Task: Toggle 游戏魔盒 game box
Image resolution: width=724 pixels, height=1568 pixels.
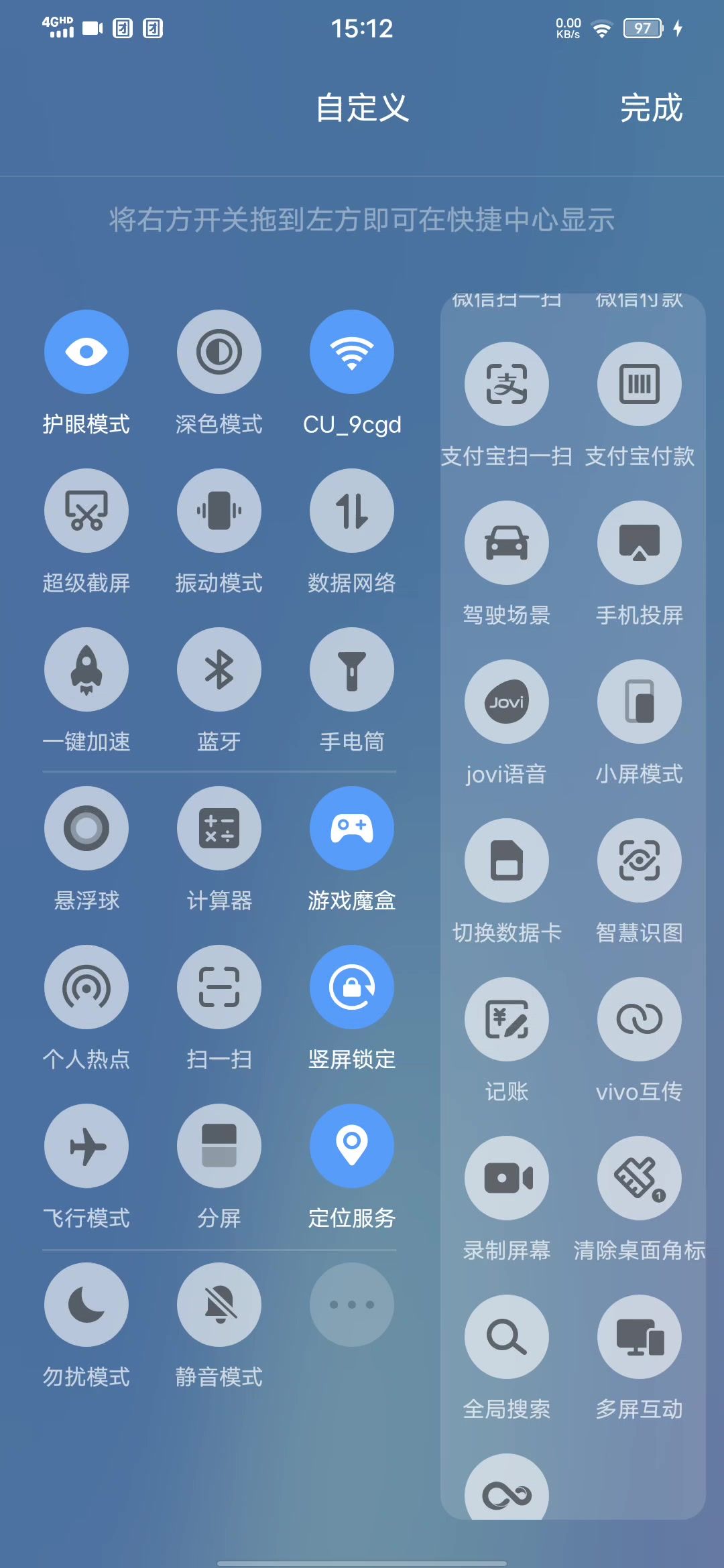Action: 351,828
